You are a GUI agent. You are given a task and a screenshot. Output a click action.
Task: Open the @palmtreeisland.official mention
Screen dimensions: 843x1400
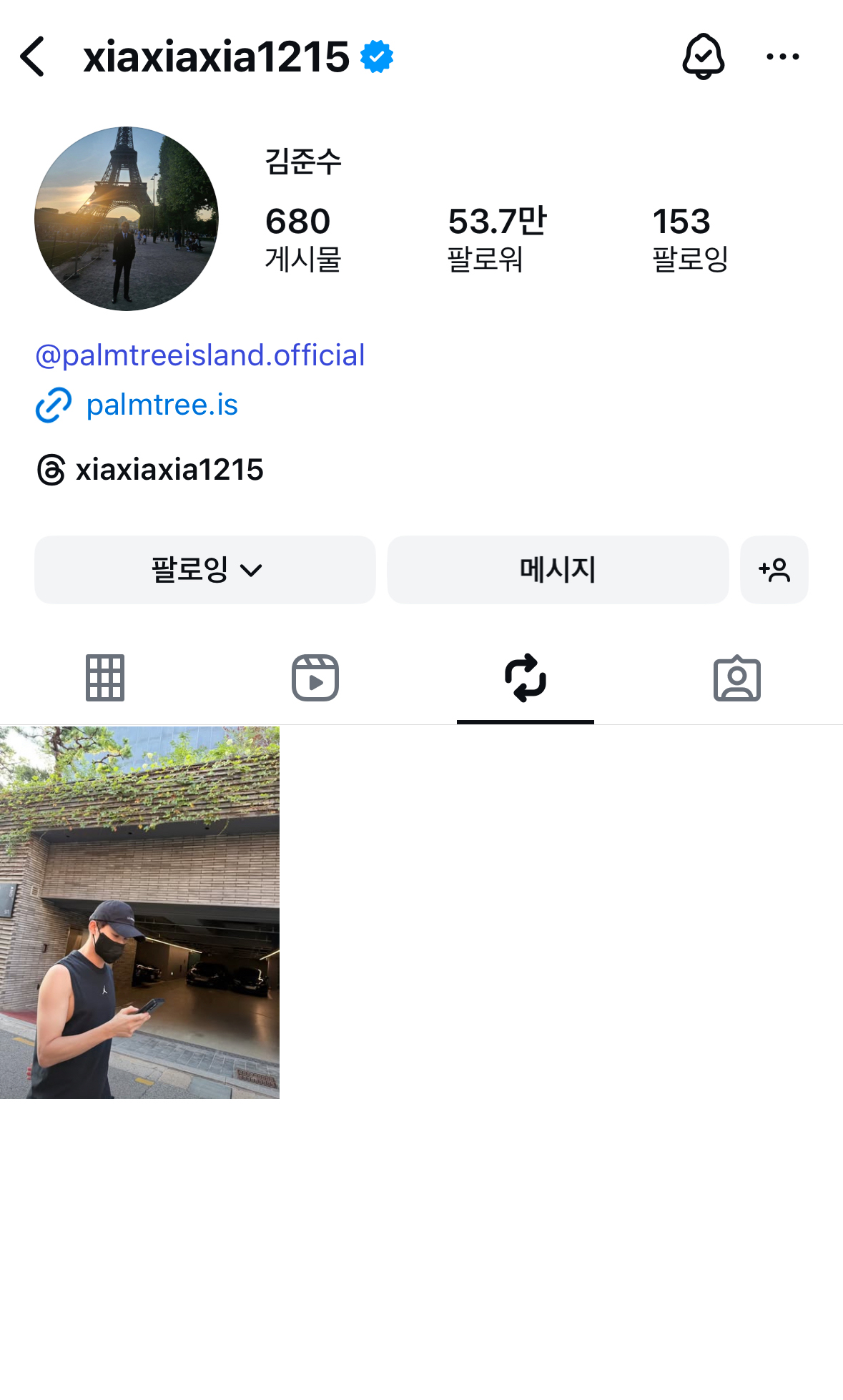point(200,354)
